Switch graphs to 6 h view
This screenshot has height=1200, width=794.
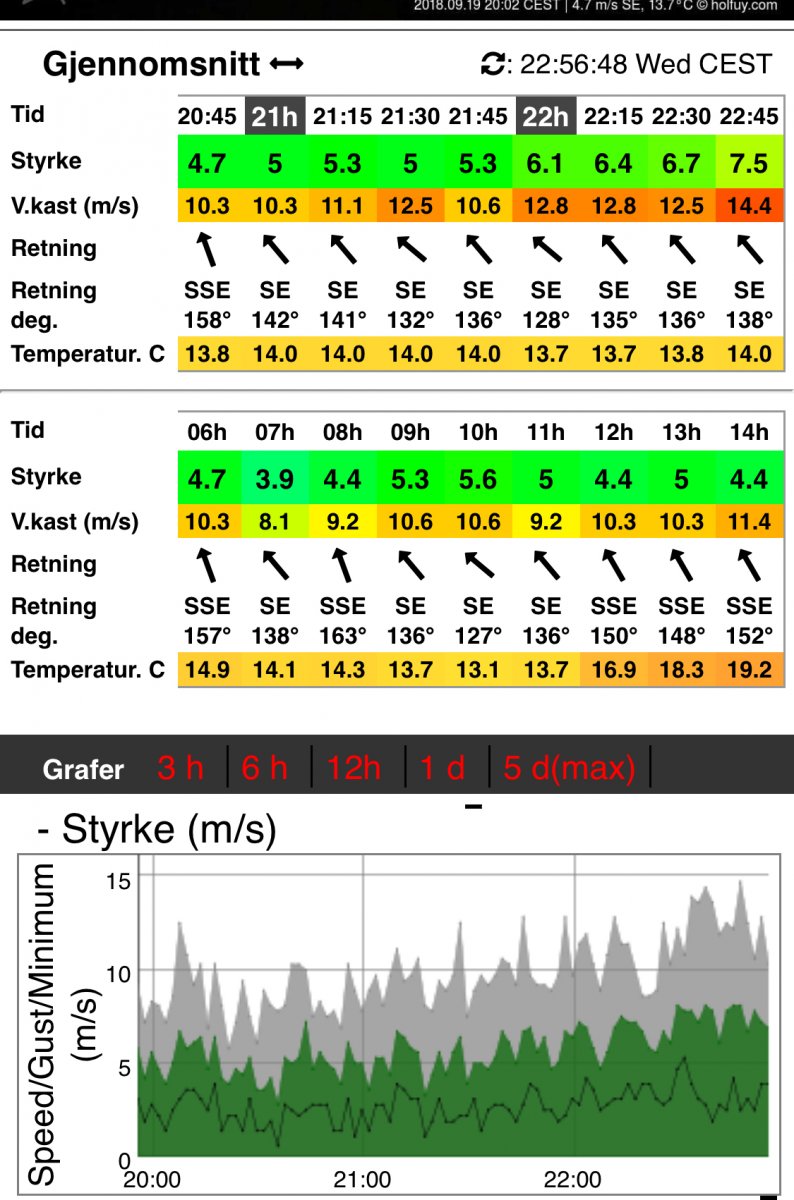pos(264,768)
